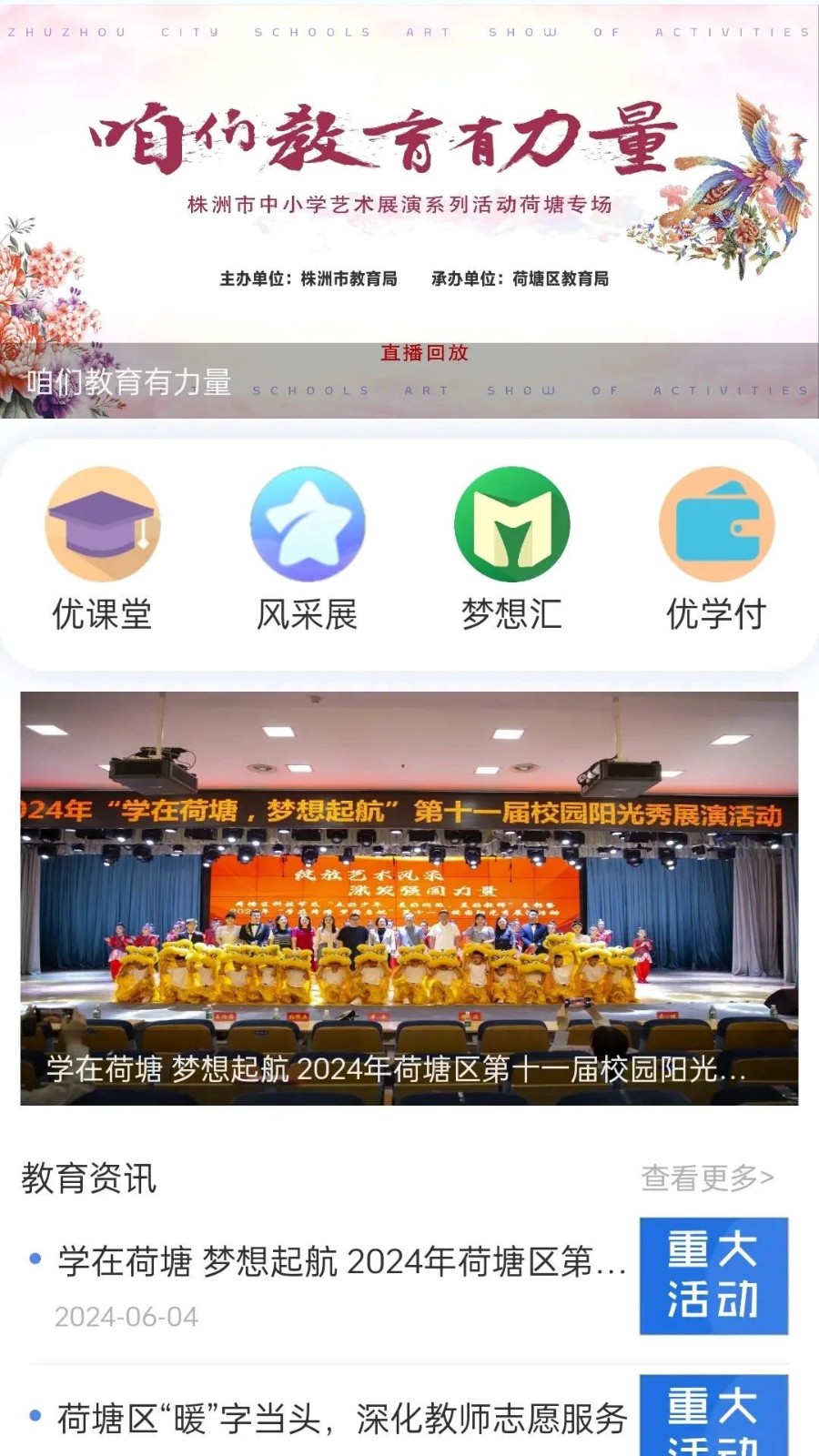The height and width of the screenshot is (1456, 819).
Task: Open the 校园阳光秀 featured news photo
Action: pos(409,898)
